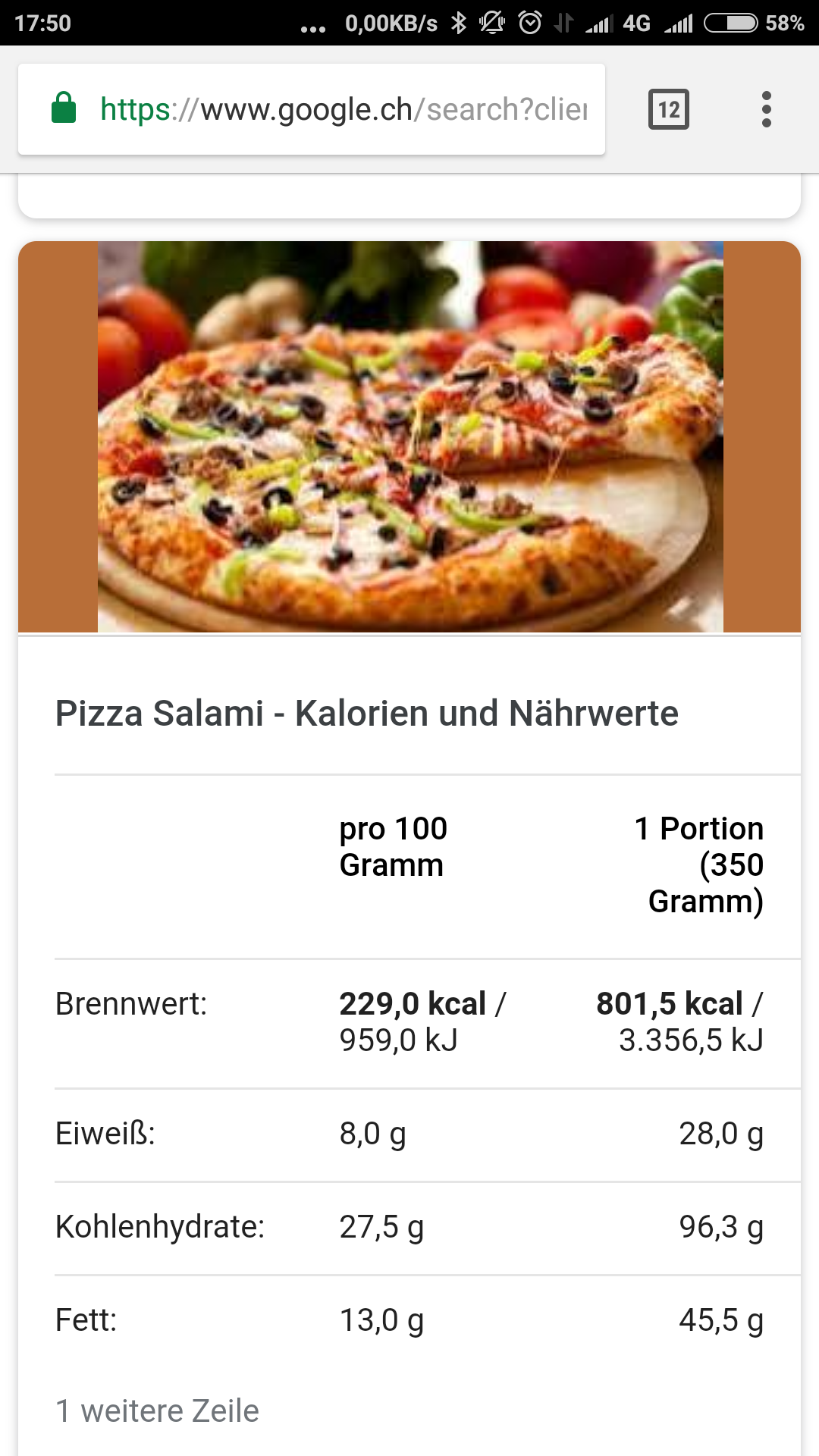
Task: Expand '1 weitere Zeile' in nutrition table
Action: [157, 1410]
